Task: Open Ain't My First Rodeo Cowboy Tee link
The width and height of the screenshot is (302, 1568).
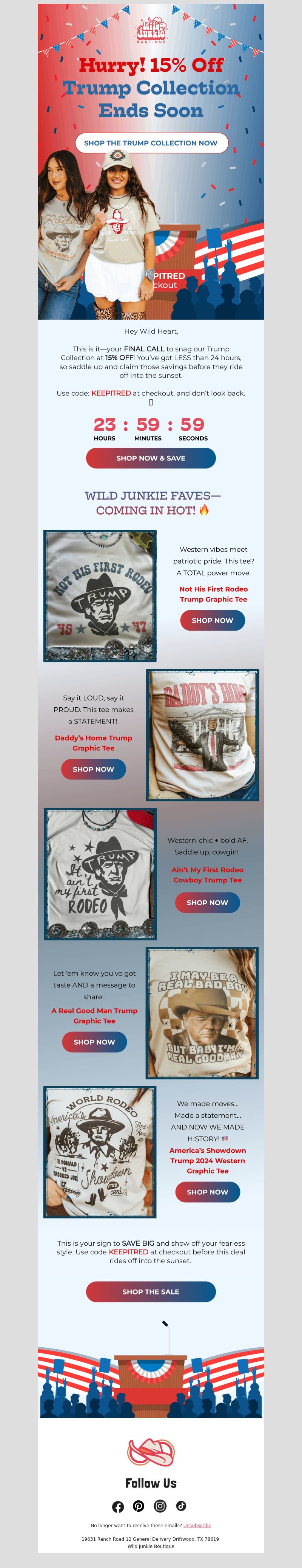Action: point(207,875)
